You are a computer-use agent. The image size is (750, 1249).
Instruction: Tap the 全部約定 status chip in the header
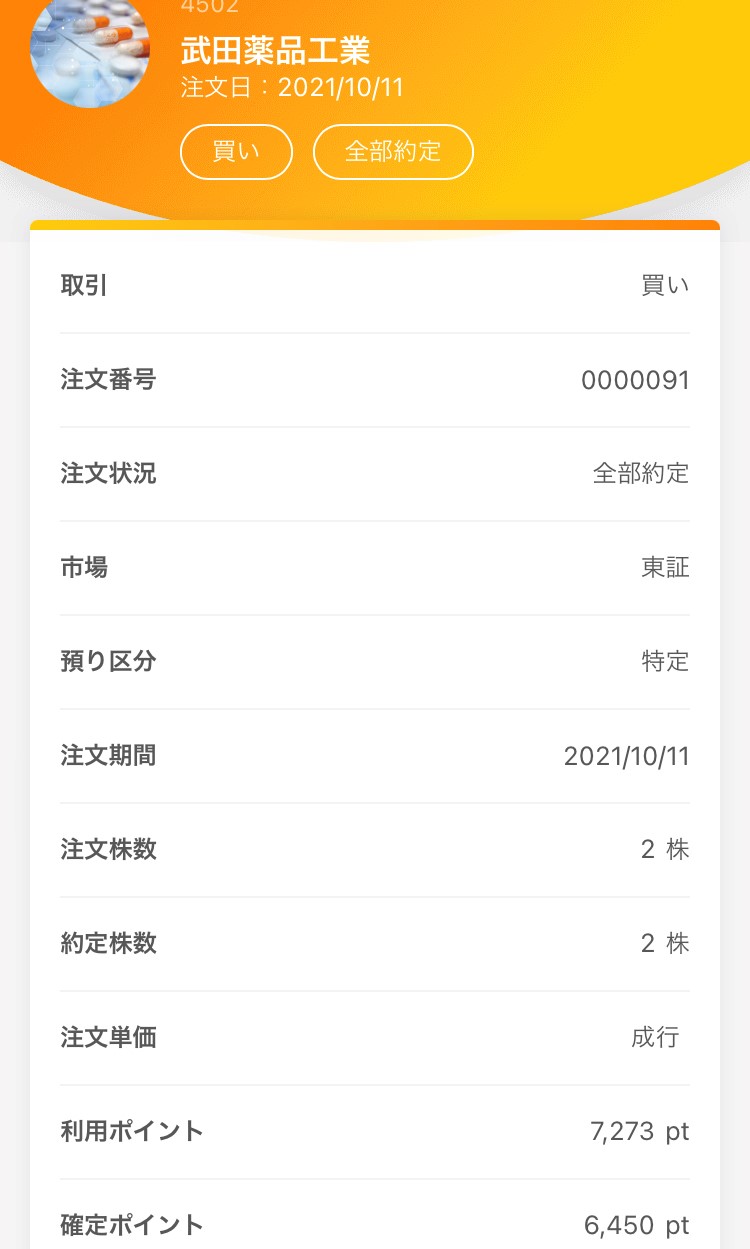click(393, 152)
